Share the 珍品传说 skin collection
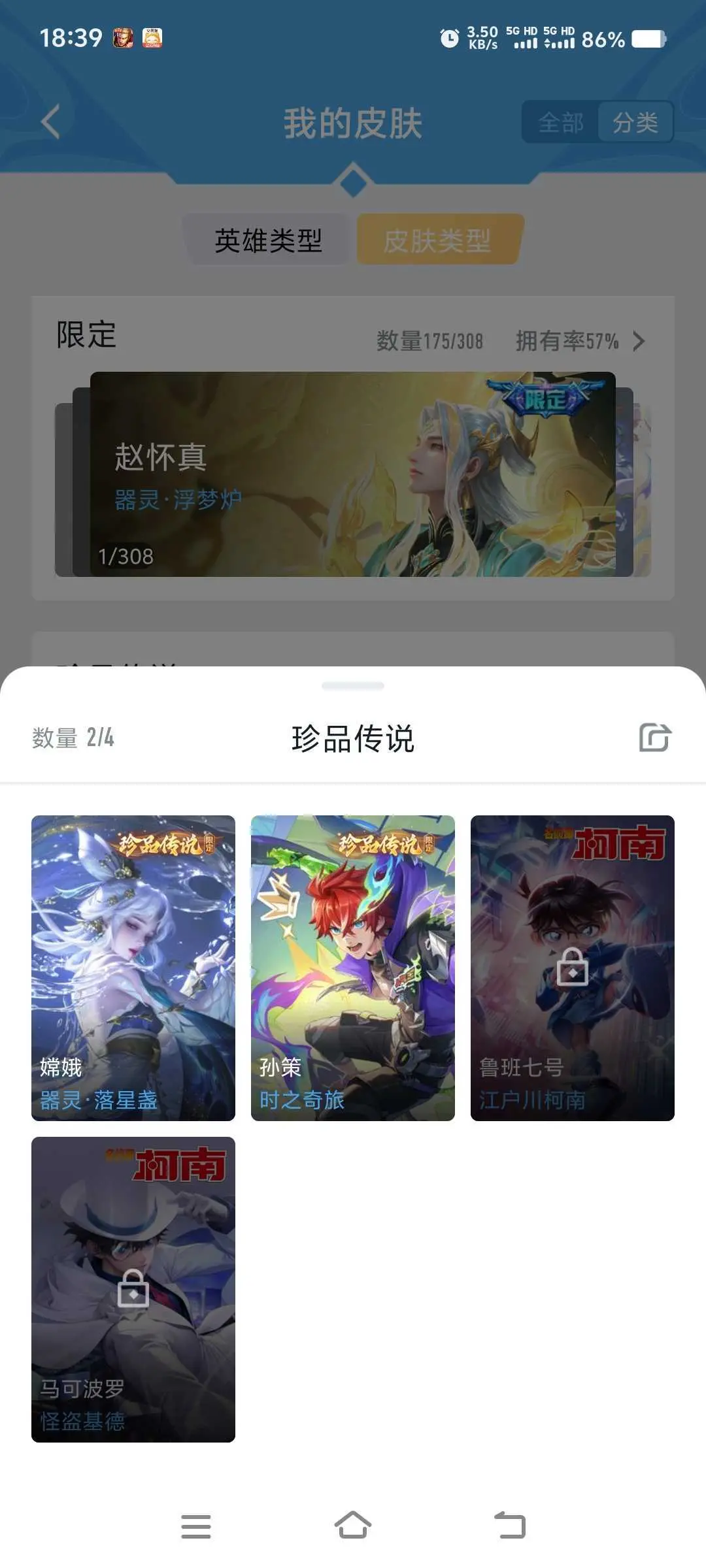This screenshot has height=1568, width=706. coord(655,738)
